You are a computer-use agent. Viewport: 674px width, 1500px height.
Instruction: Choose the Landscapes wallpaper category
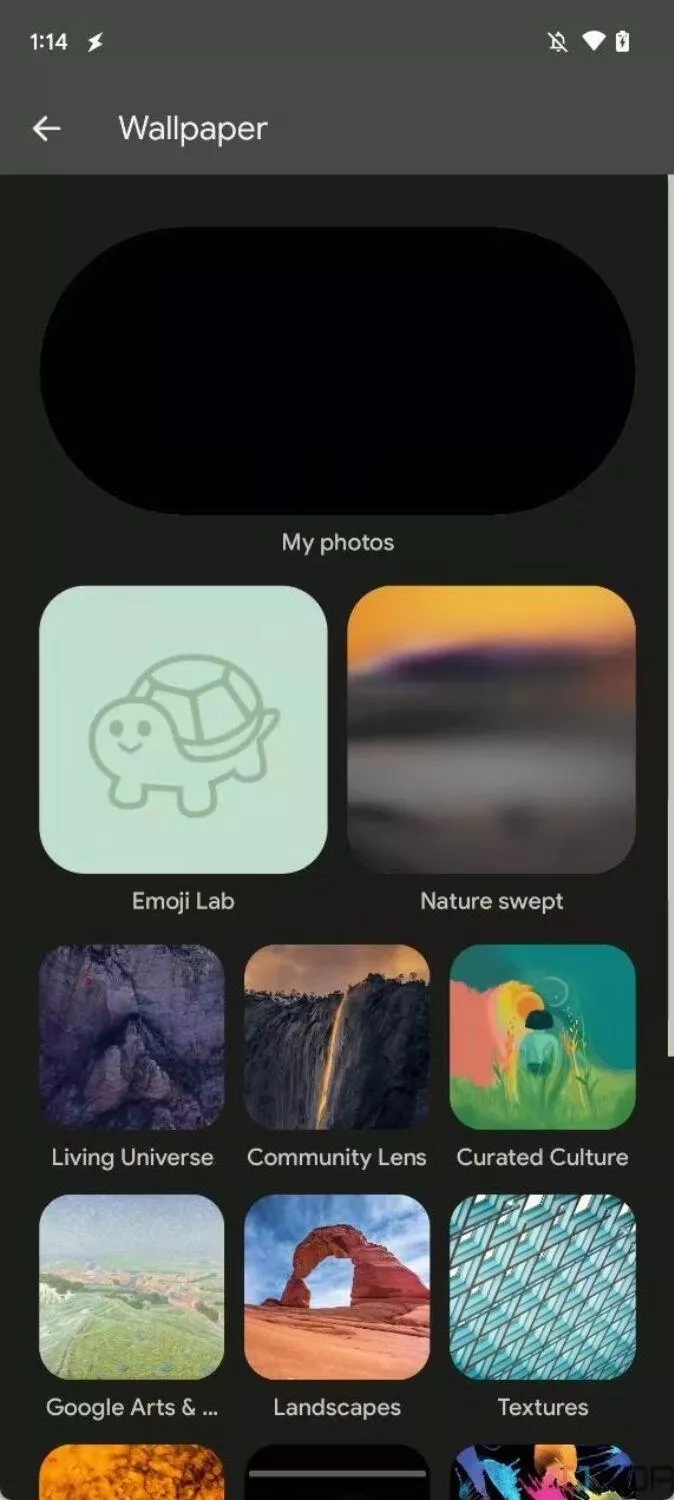pyautogui.click(x=337, y=1287)
